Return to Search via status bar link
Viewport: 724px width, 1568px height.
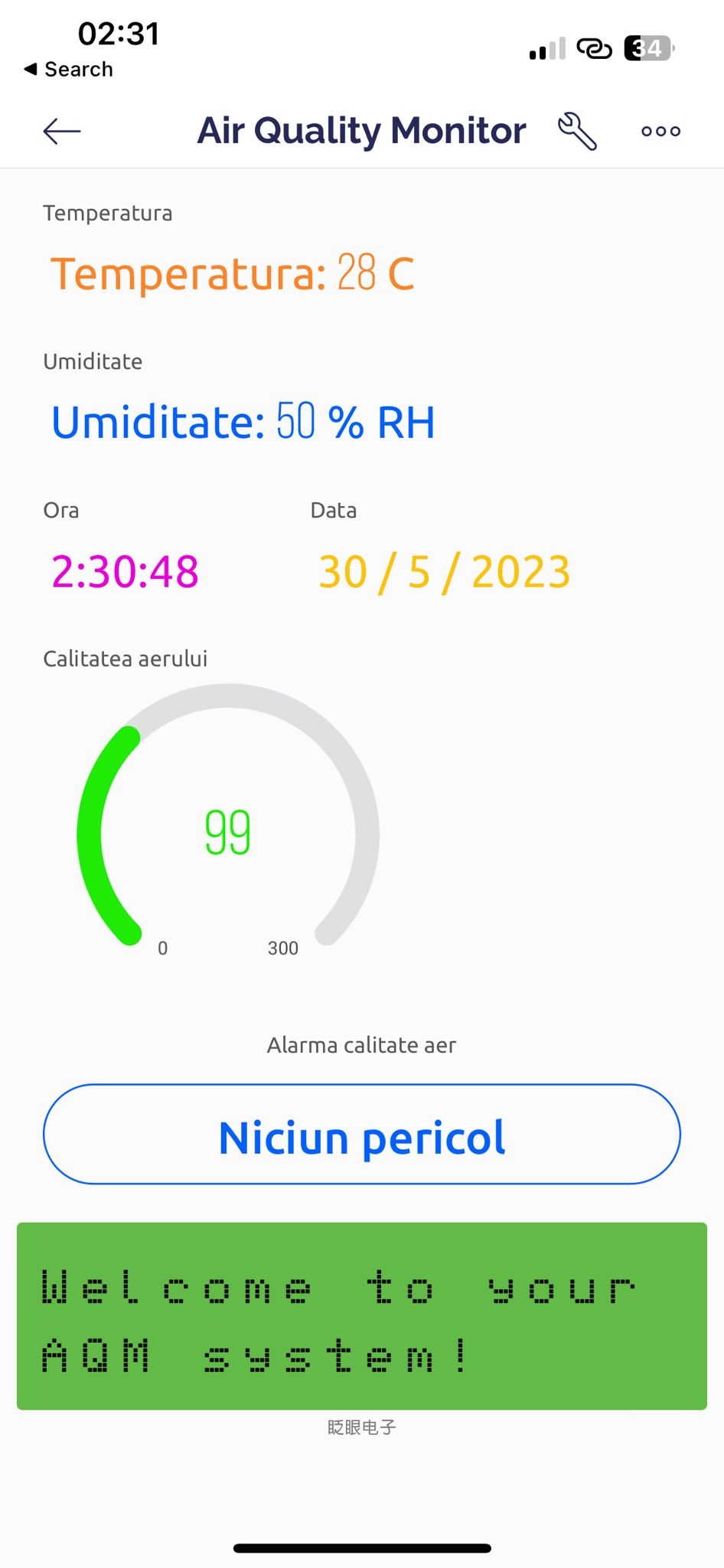[69, 69]
